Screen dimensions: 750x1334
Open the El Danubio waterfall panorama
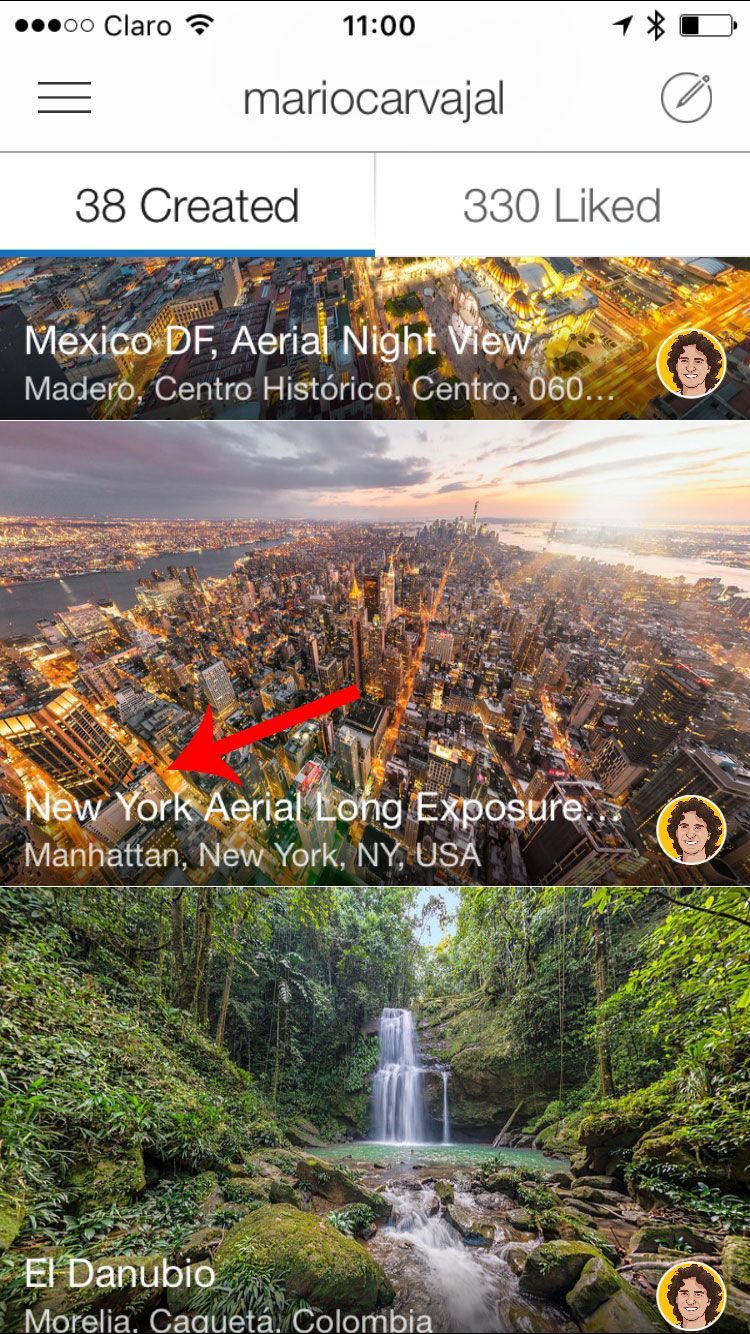pyautogui.click(x=375, y=1111)
